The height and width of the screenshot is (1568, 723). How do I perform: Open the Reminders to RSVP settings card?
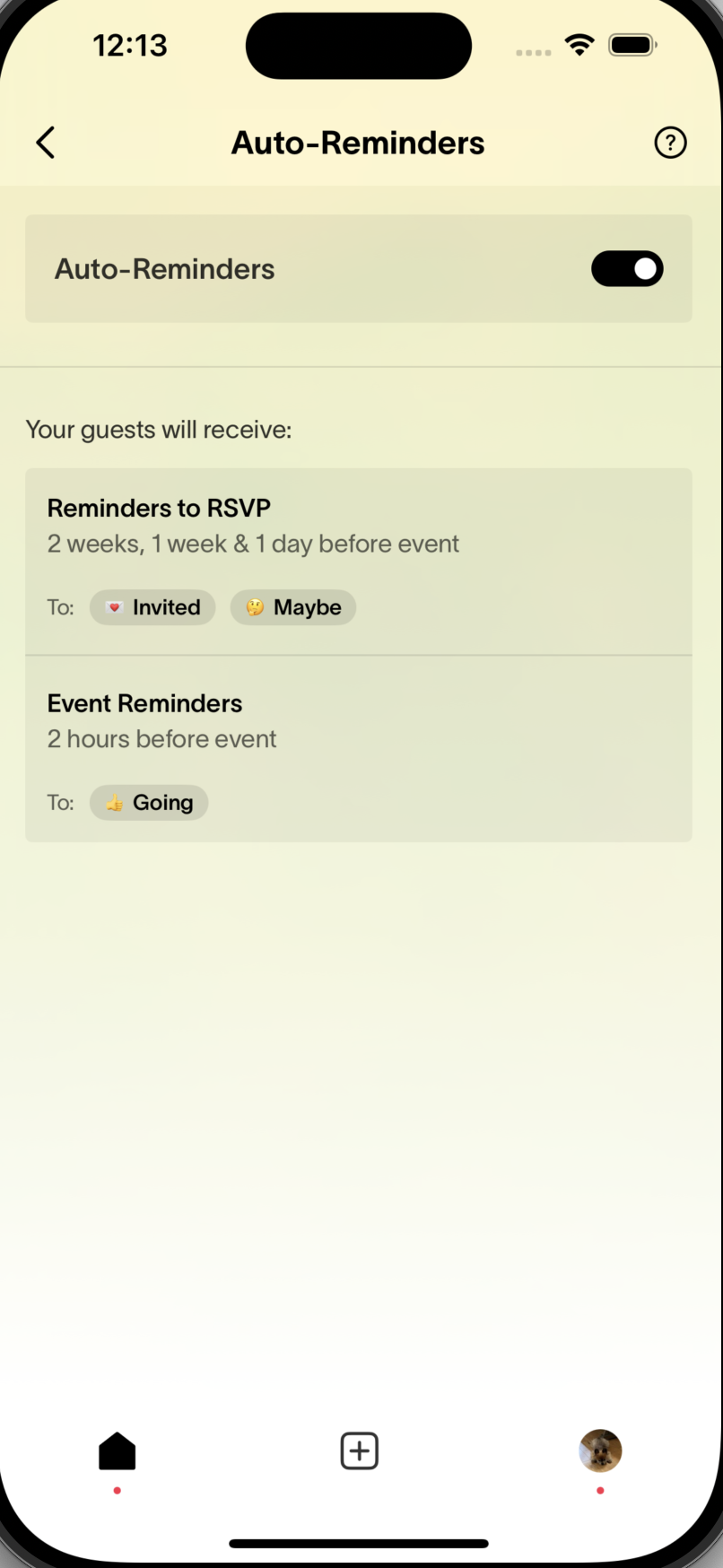(x=358, y=558)
